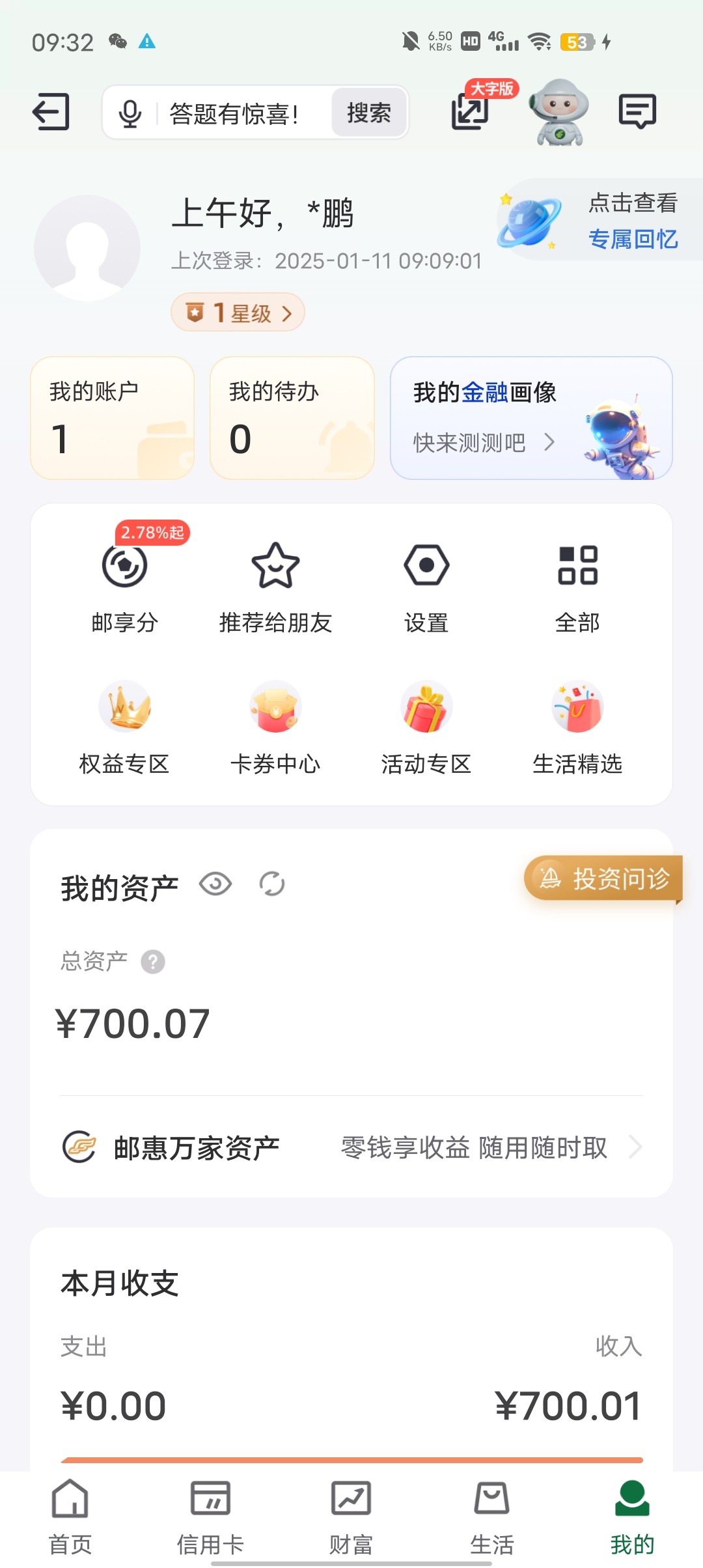Tap the 投资问诊 button

coord(603,878)
